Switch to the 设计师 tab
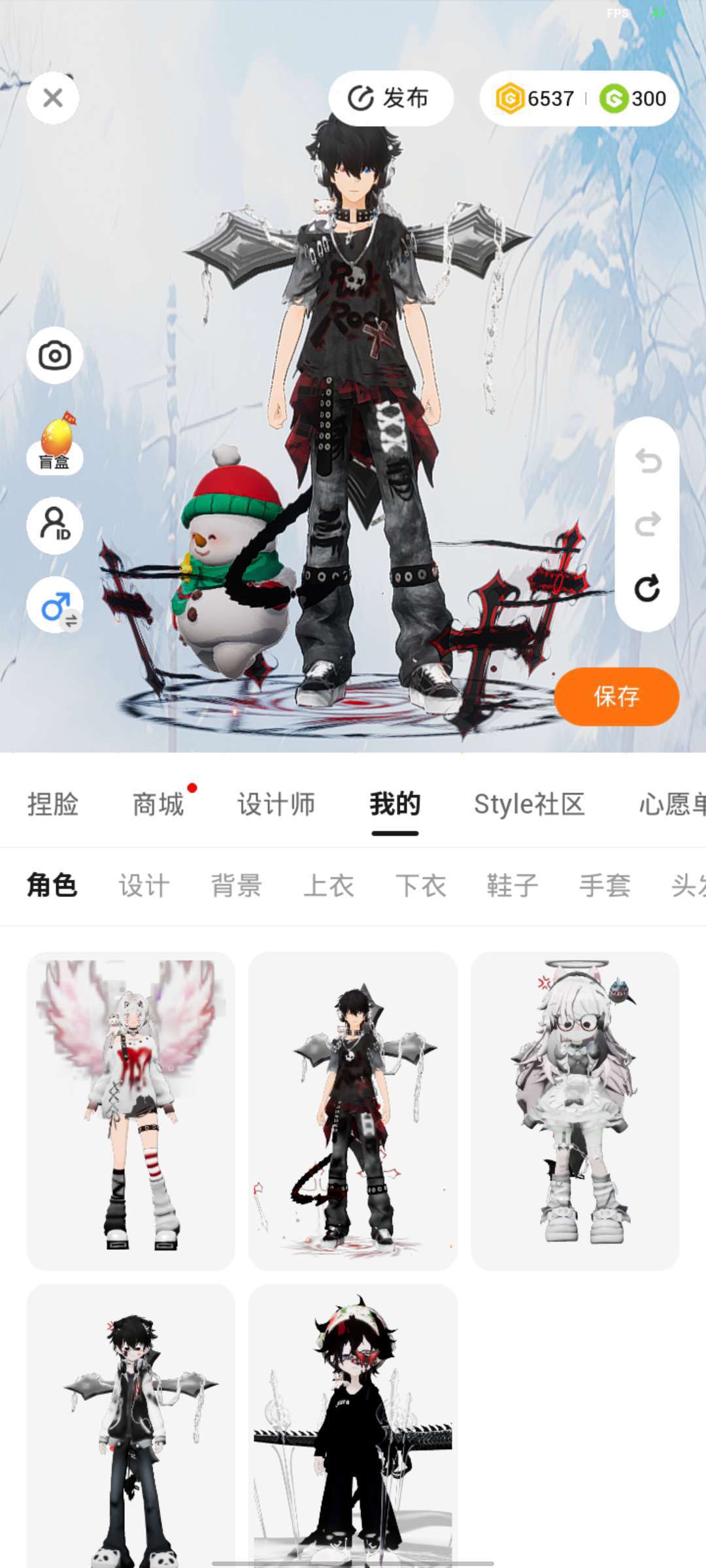 276,804
